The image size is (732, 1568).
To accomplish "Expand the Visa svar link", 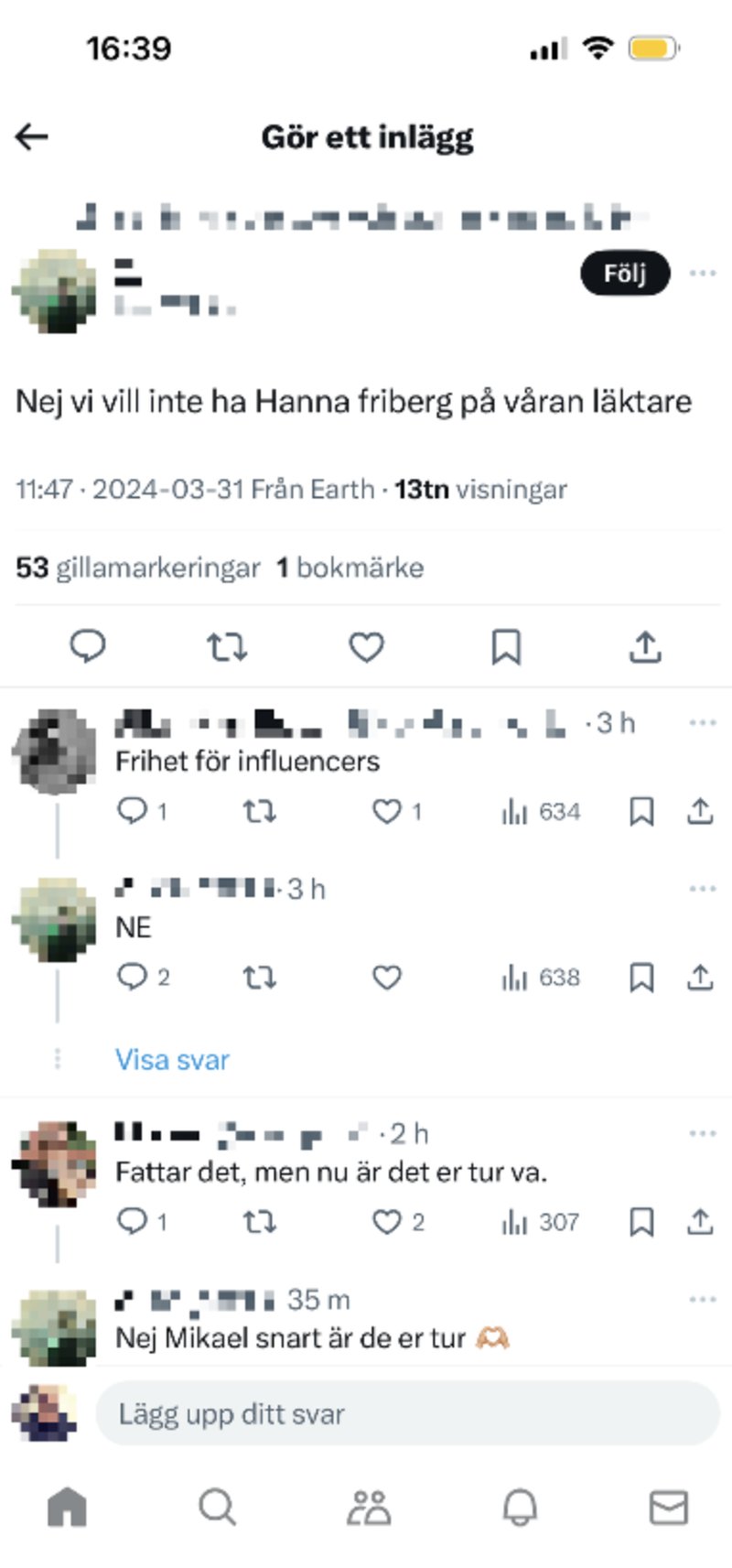I will point(172,1059).
